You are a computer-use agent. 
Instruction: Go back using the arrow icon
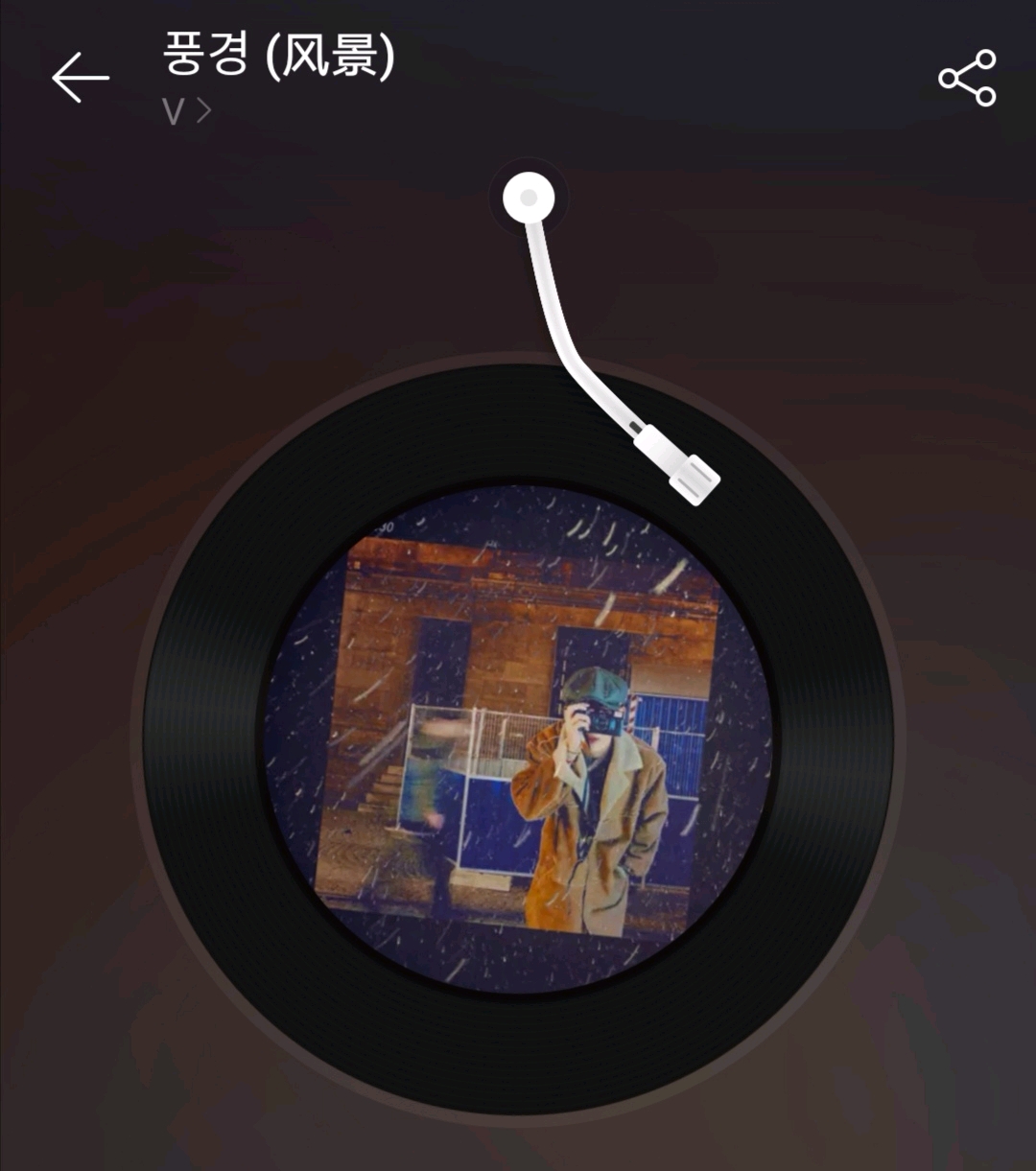pyautogui.click(x=81, y=78)
